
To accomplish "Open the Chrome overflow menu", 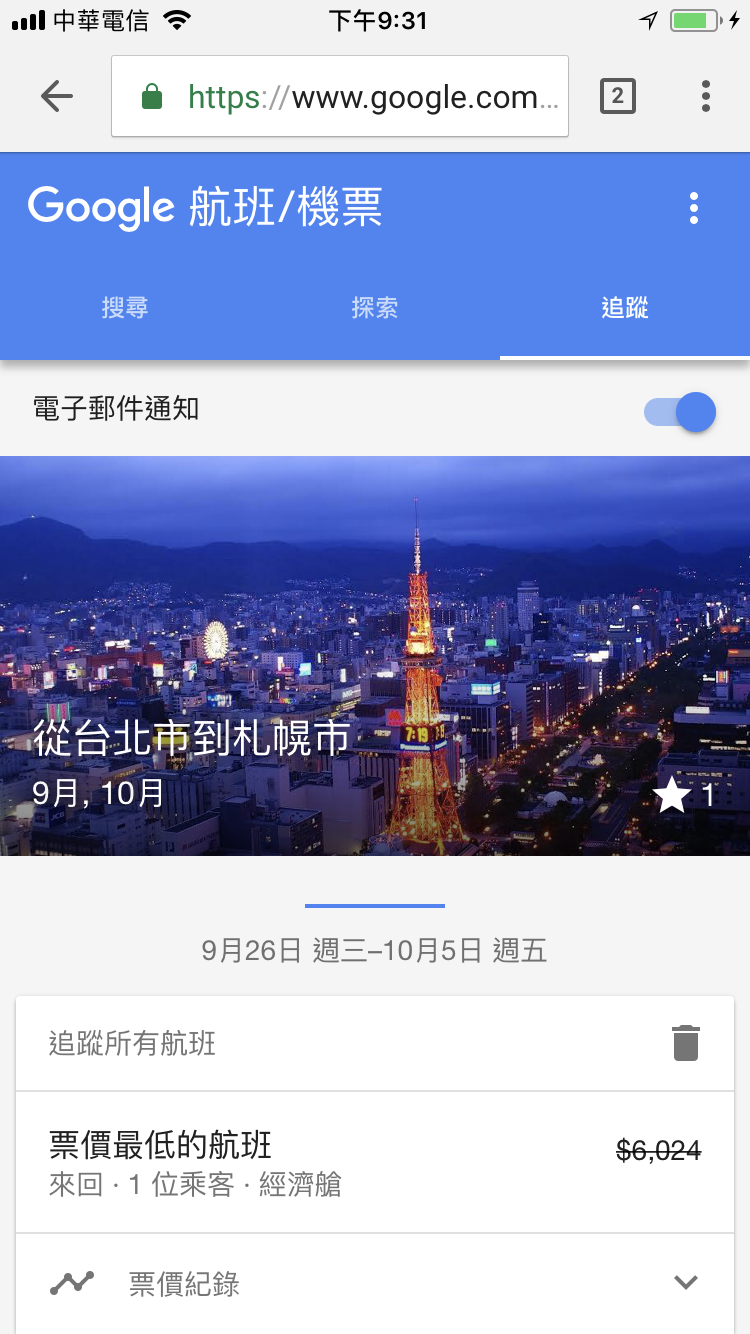I will 706,96.
